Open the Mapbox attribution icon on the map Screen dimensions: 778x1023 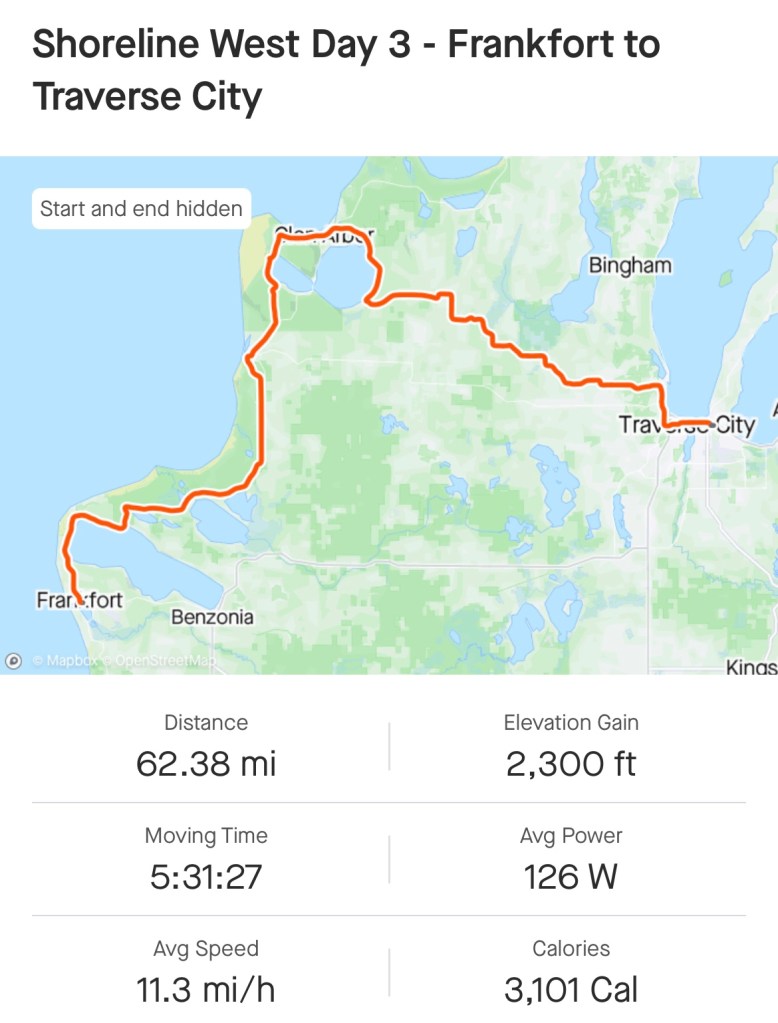[14, 661]
